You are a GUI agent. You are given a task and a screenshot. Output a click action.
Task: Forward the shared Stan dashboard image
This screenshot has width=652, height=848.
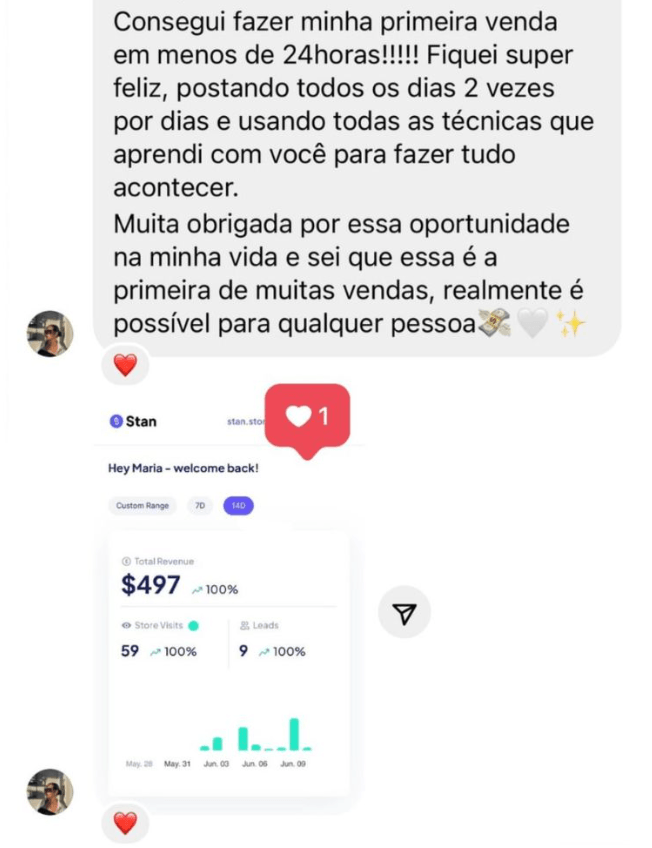(404, 614)
